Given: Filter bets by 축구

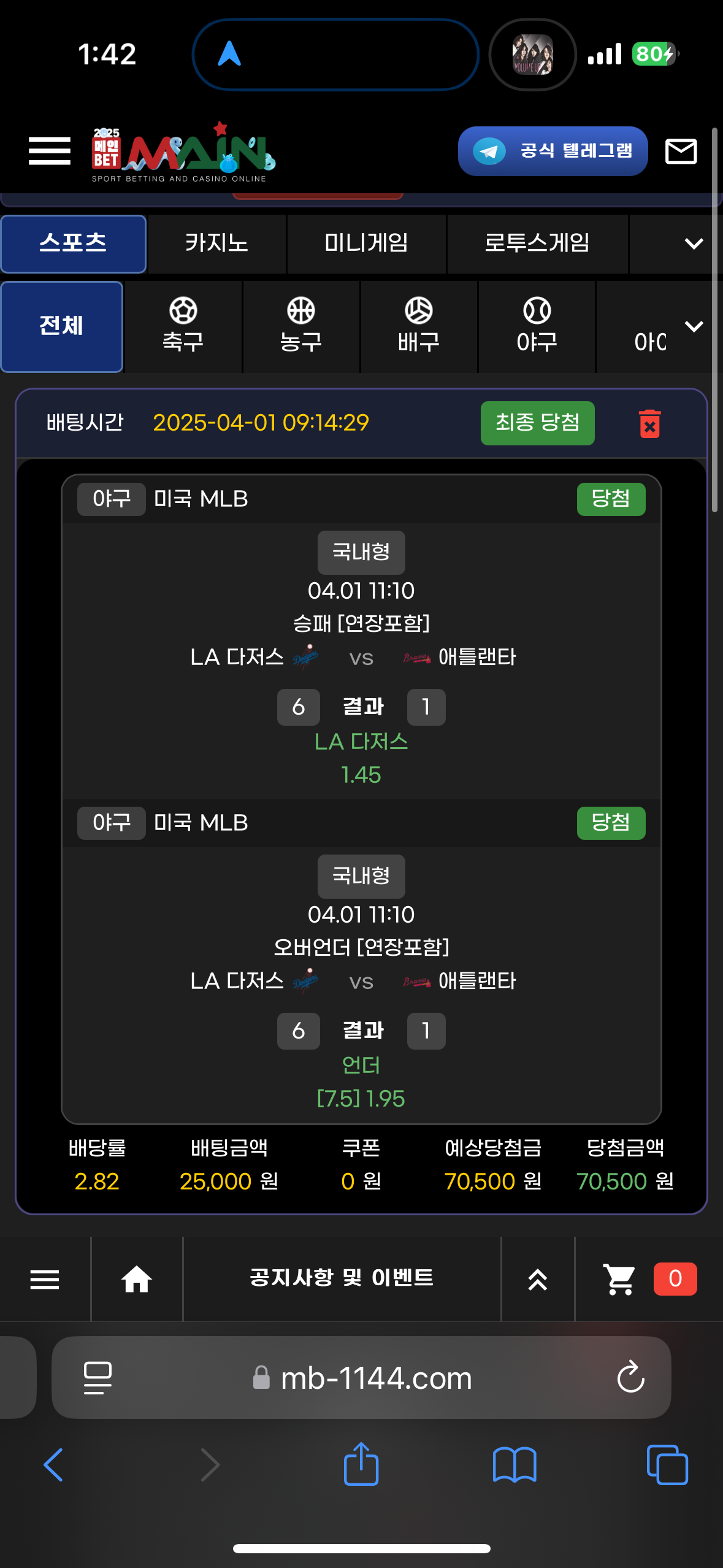Looking at the screenshot, I should [183, 326].
